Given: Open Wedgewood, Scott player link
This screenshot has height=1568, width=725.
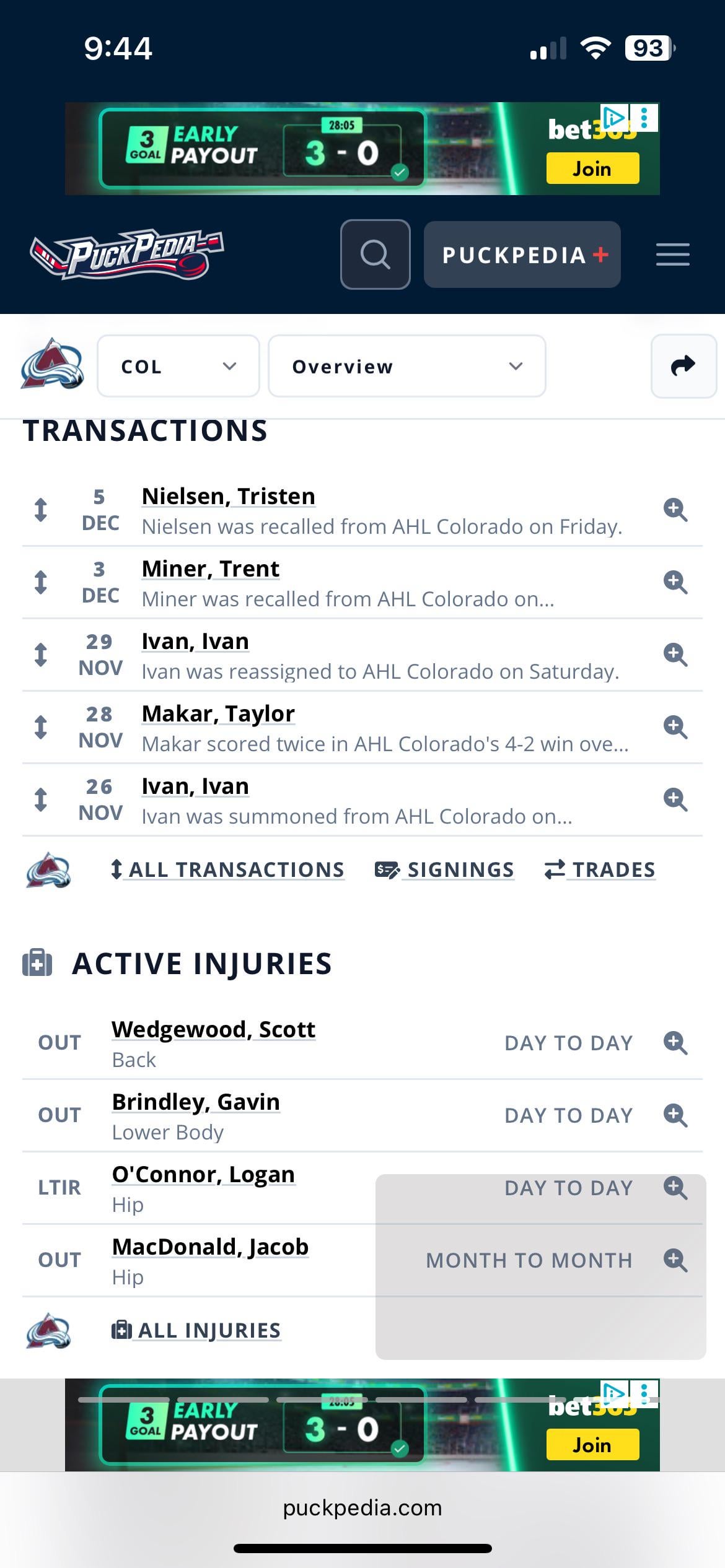Looking at the screenshot, I should click(214, 1030).
